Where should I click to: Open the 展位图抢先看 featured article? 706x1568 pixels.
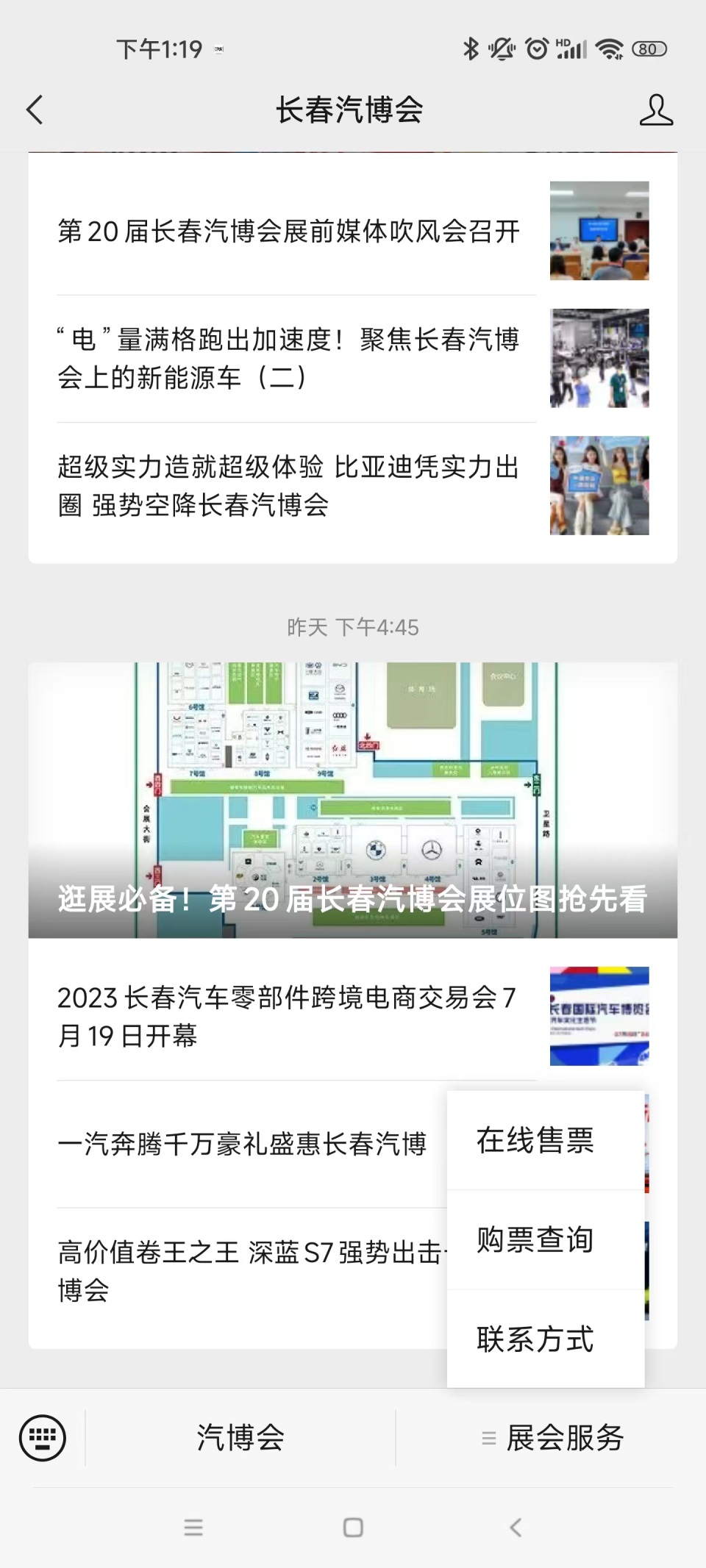pos(353,800)
